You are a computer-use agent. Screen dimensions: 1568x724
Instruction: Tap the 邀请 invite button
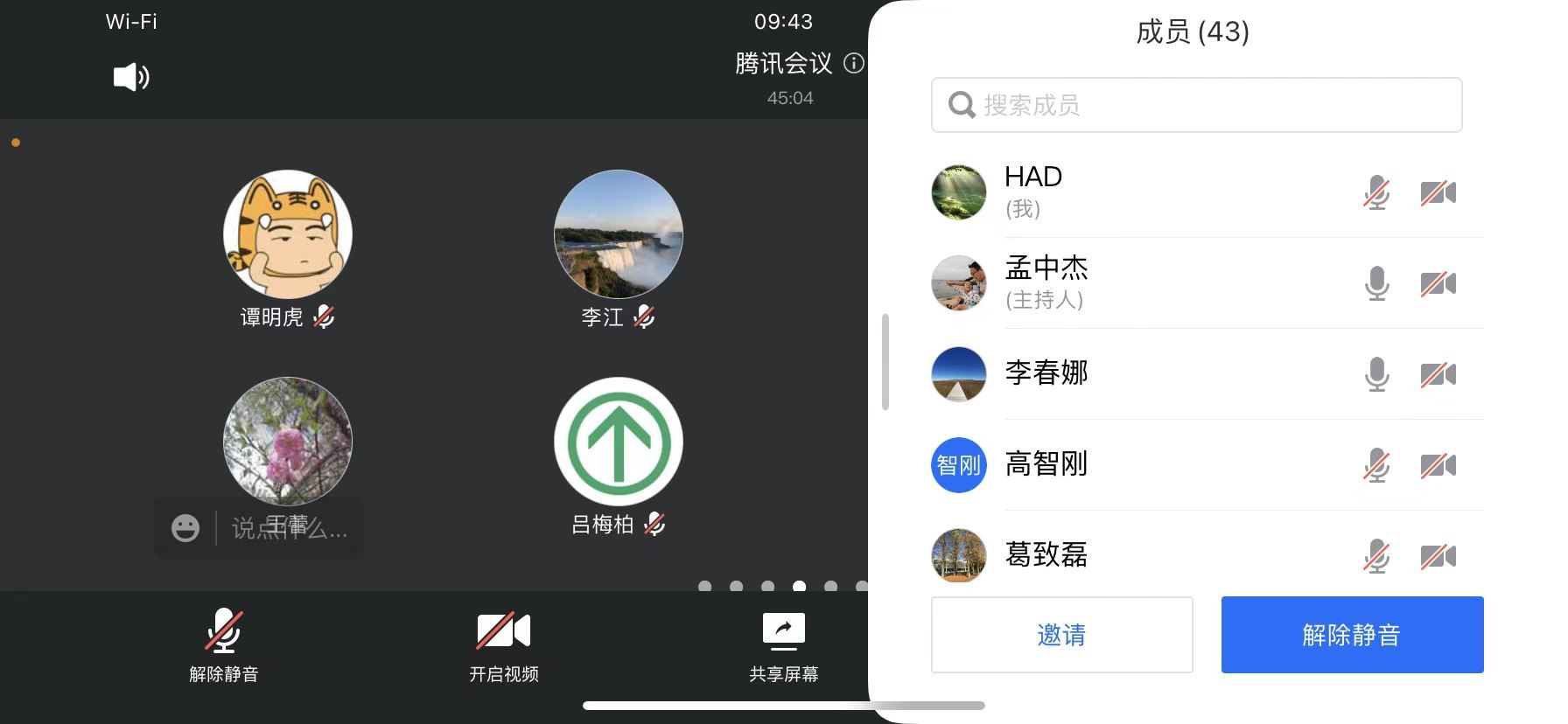click(1061, 635)
